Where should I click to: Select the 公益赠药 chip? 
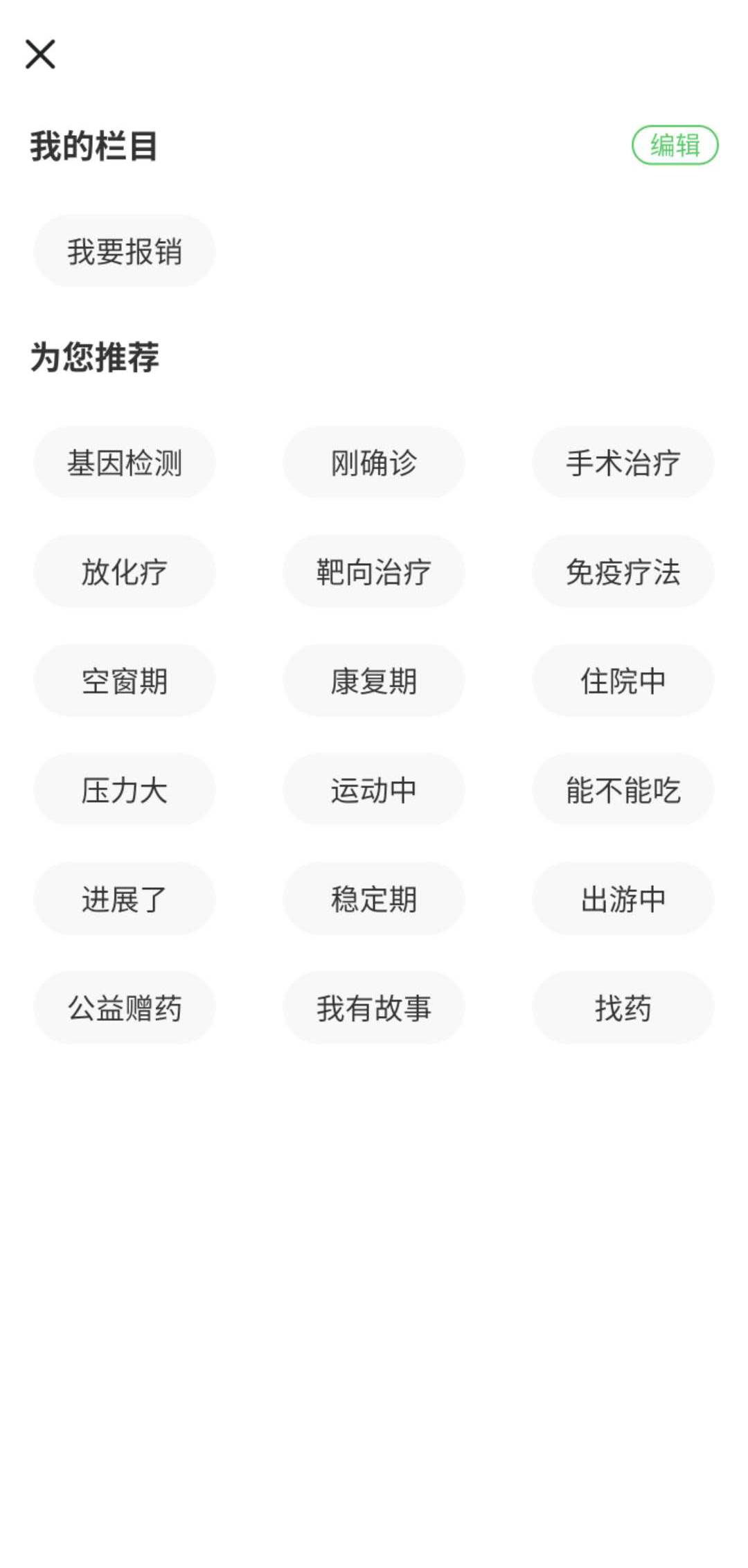(125, 1008)
